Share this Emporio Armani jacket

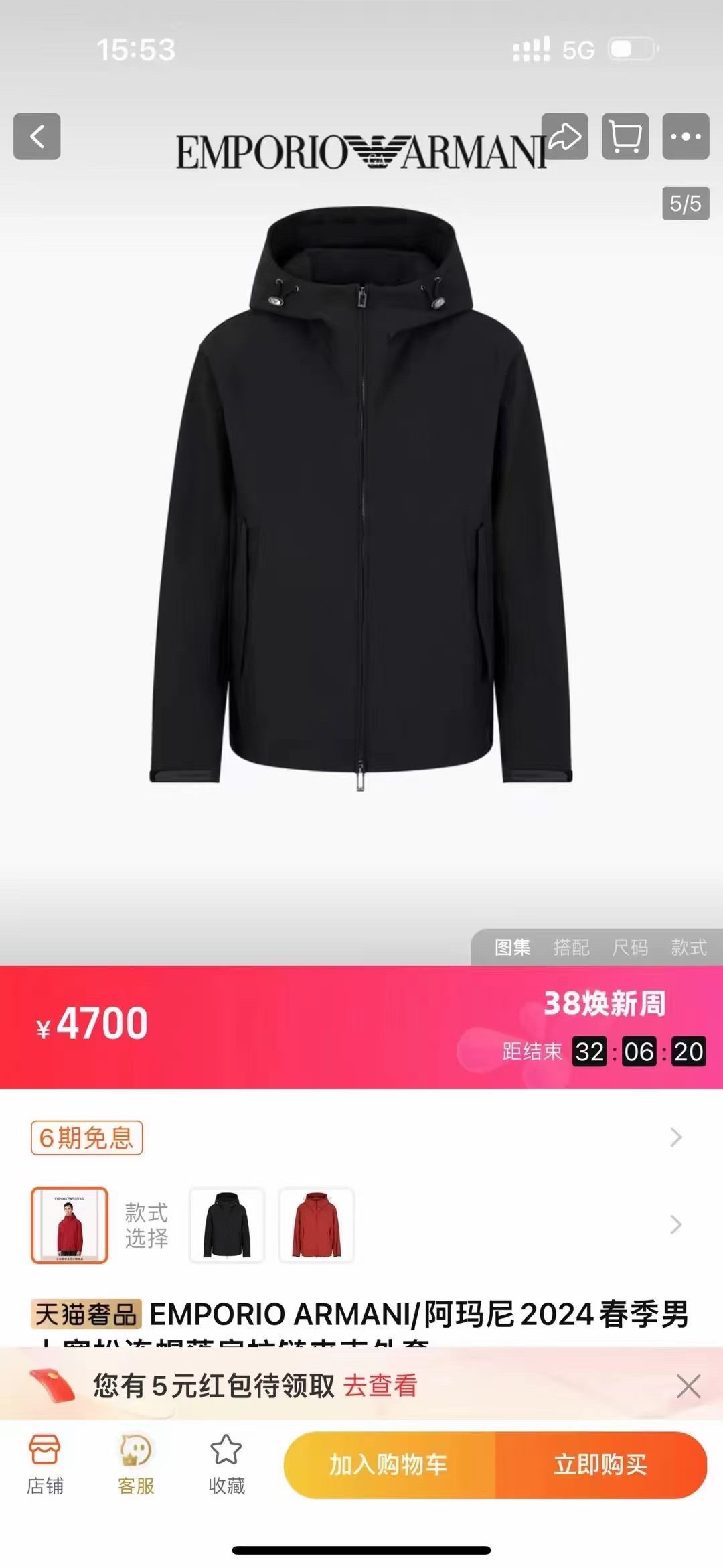[x=565, y=137]
